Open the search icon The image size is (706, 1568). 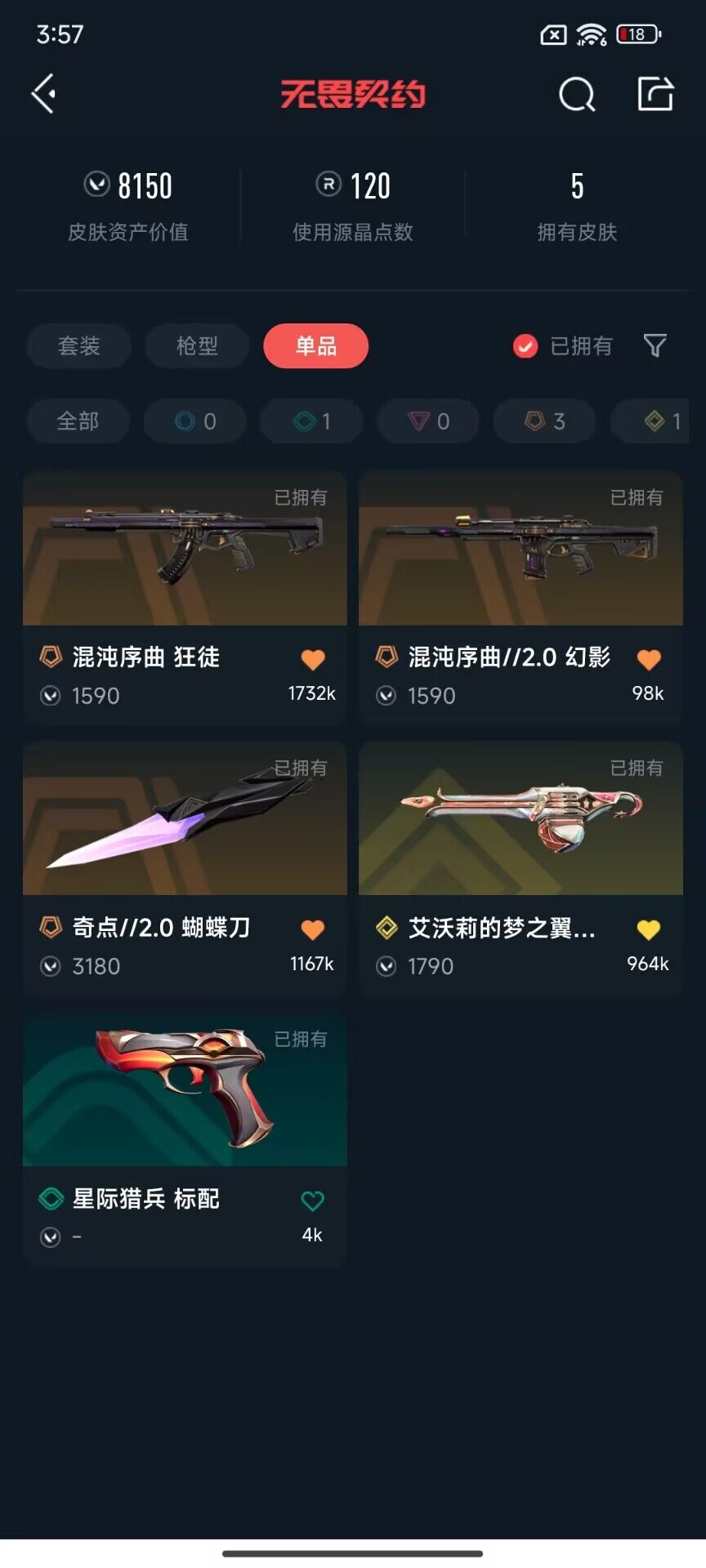(x=576, y=94)
